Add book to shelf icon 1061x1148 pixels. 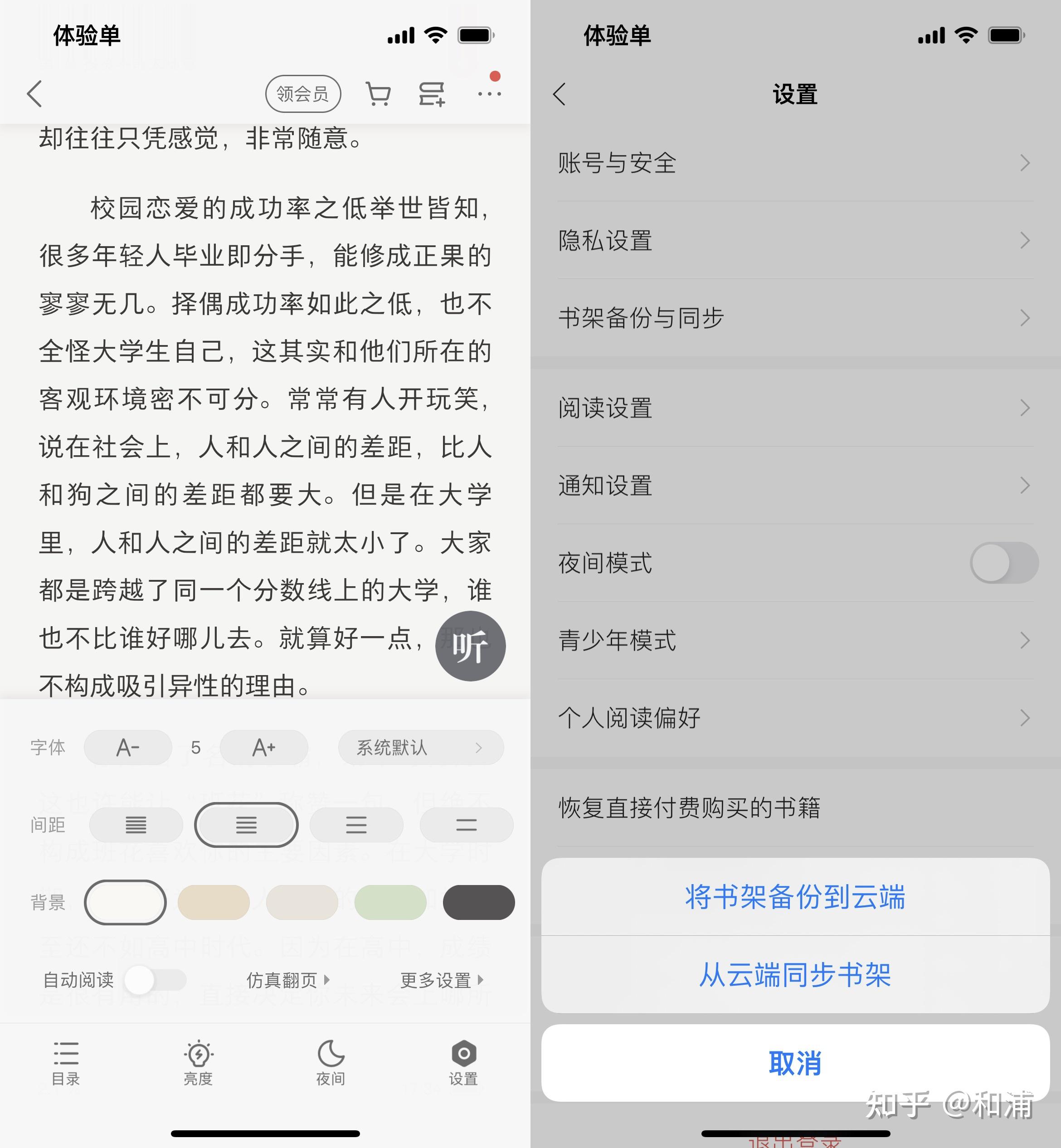(432, 93)
